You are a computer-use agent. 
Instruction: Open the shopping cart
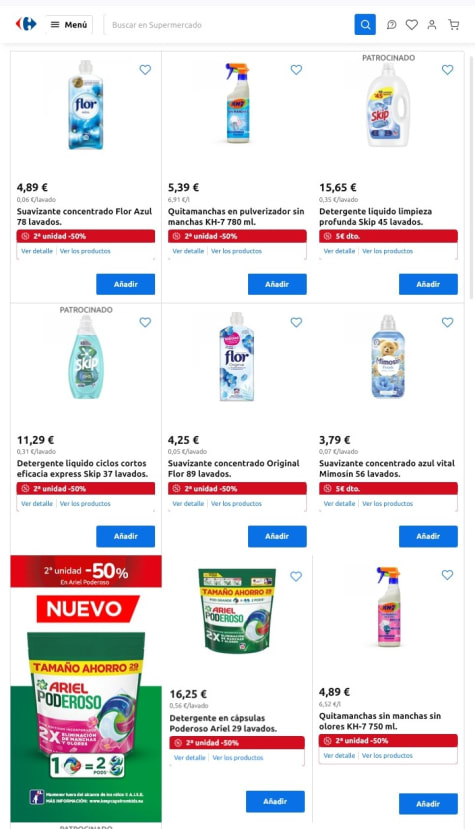coord(453,24)
